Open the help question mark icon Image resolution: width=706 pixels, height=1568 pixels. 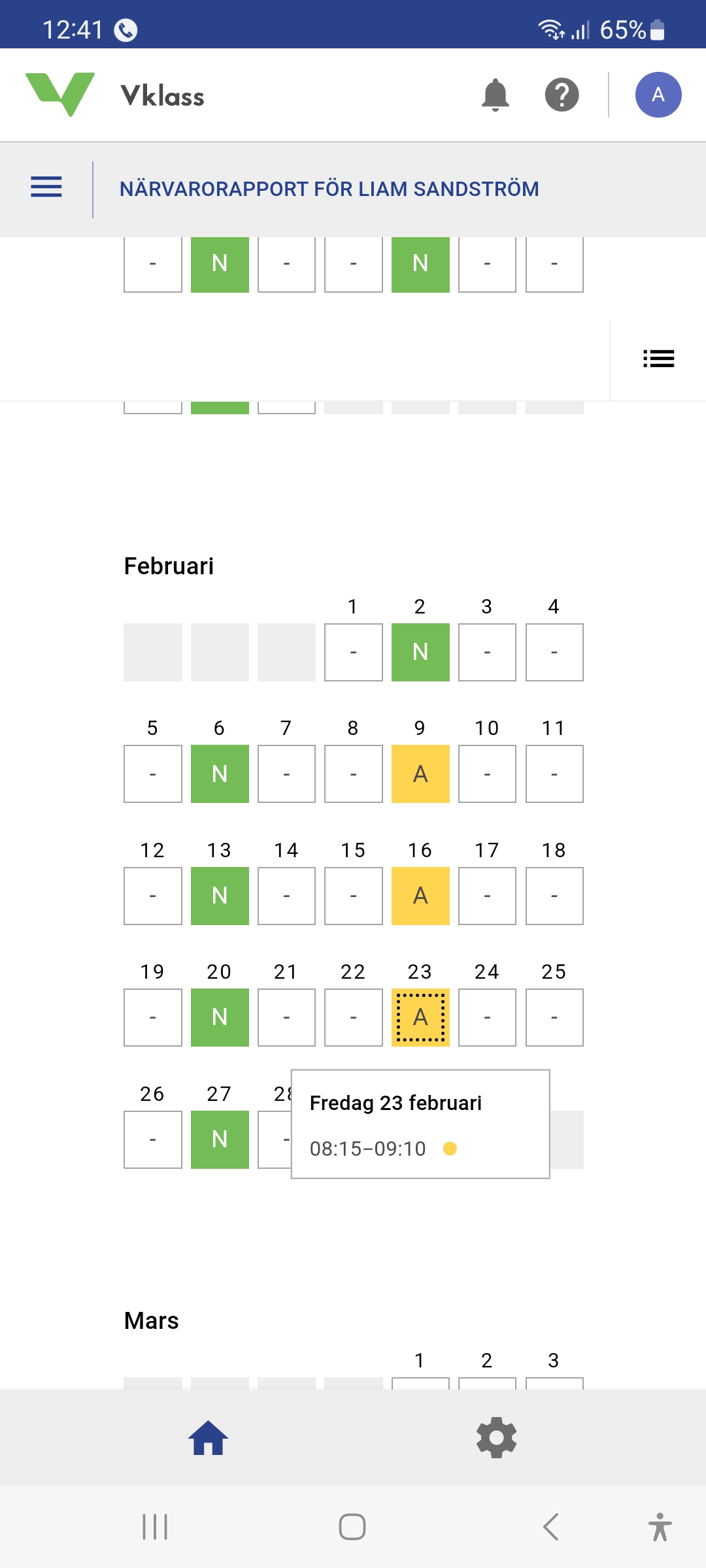[562, 95]
